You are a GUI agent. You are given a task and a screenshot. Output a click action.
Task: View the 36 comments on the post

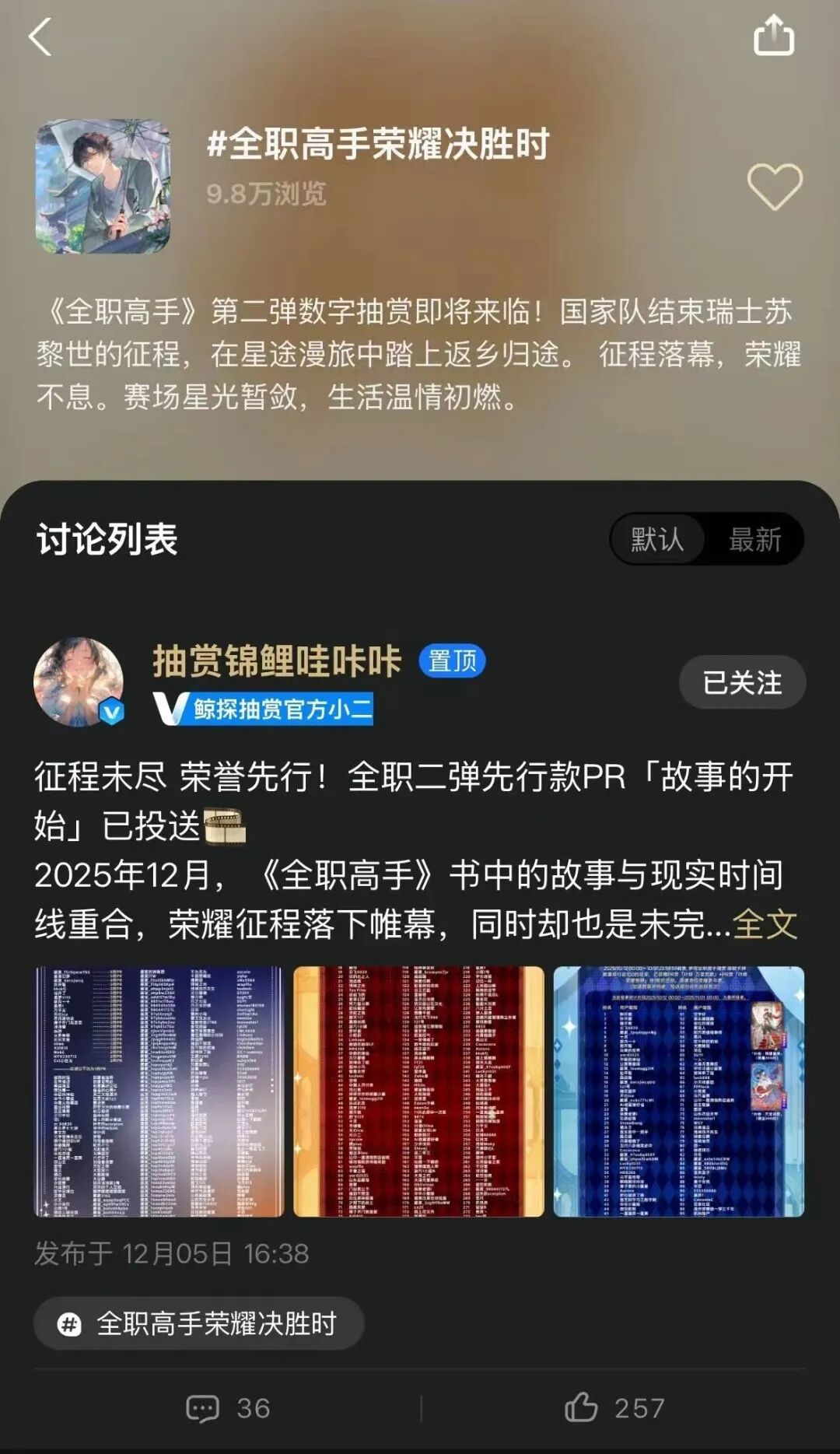tap(228, 1408)
